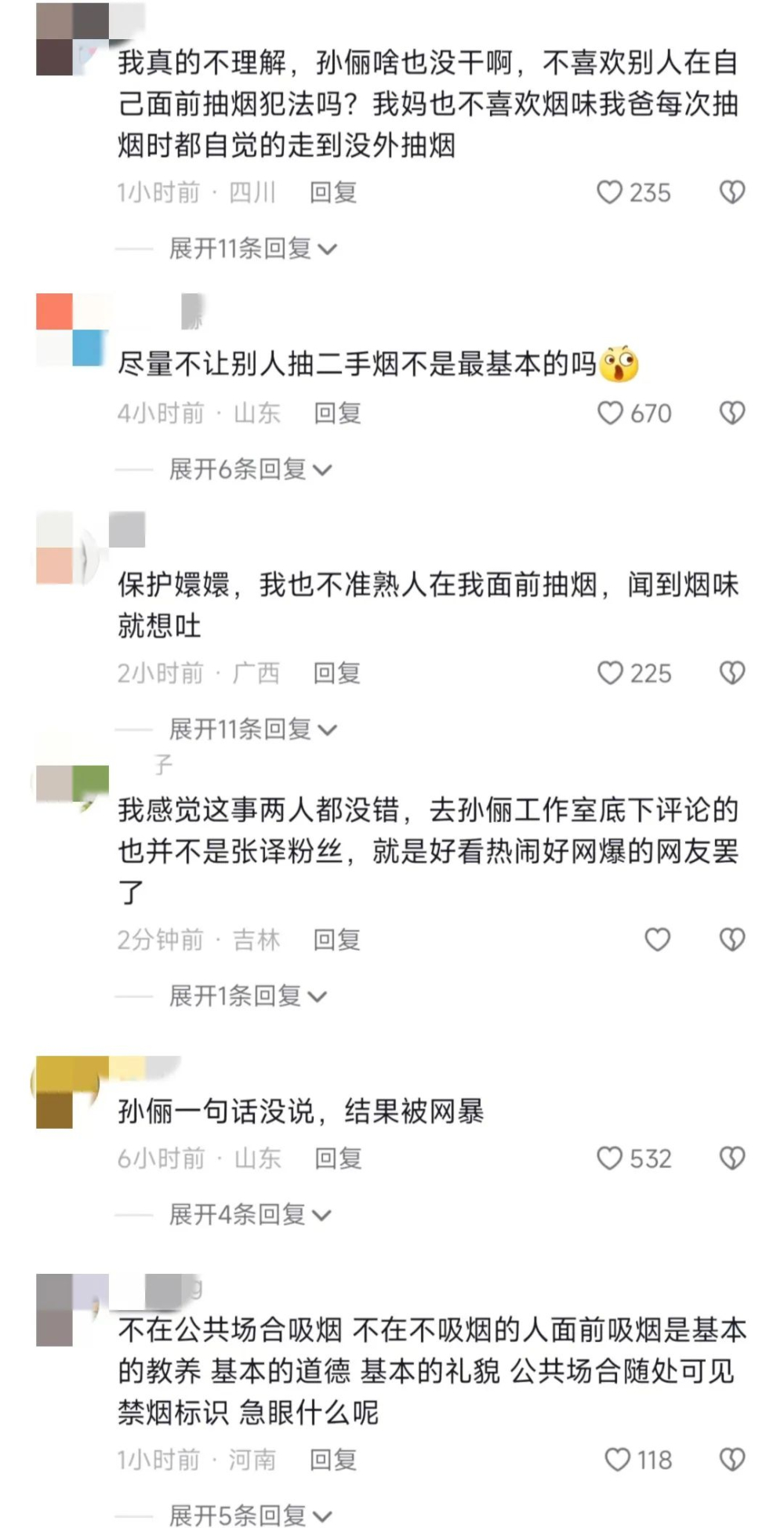Open avatar of the 结果被网暴 commenter
Screen dimensions: 784x1528
[x=69, y=1092]
